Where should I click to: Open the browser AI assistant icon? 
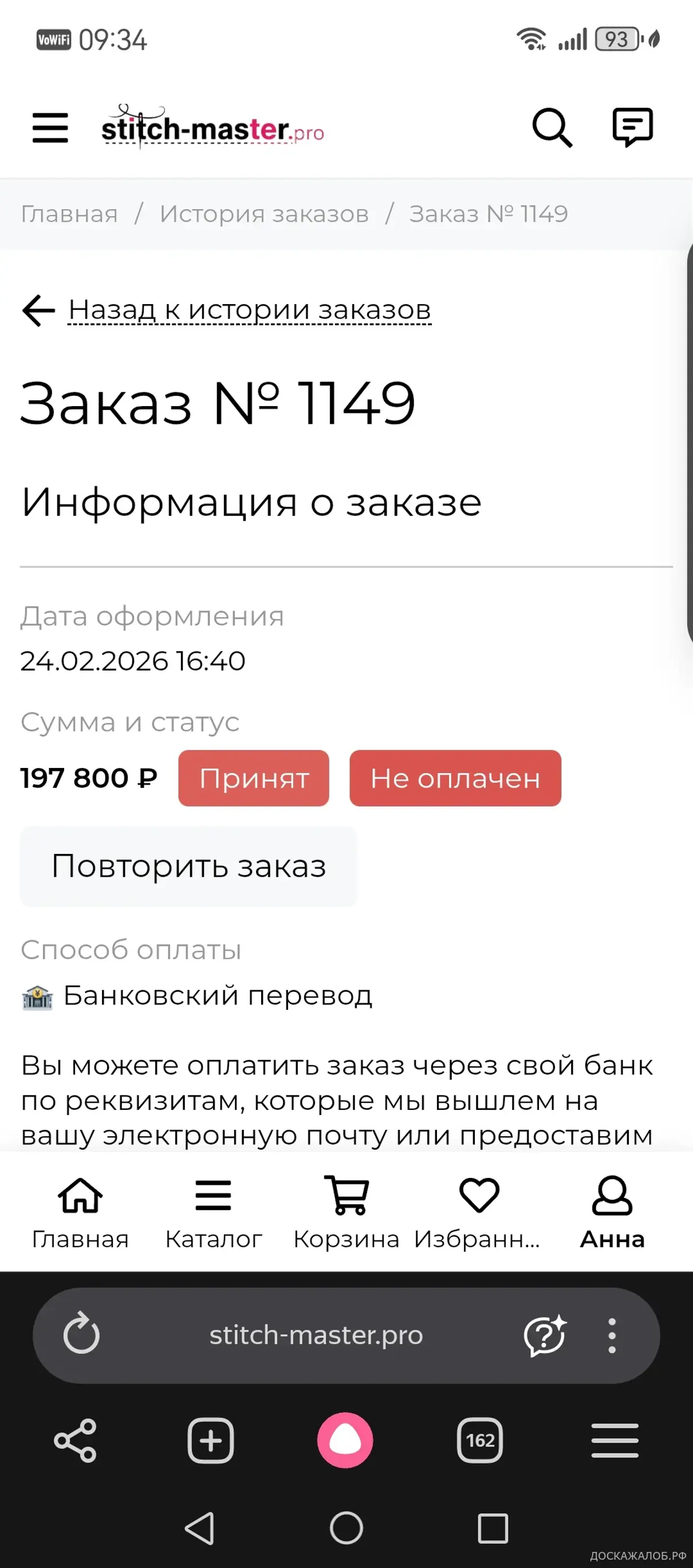click(x=544, y=1335)
